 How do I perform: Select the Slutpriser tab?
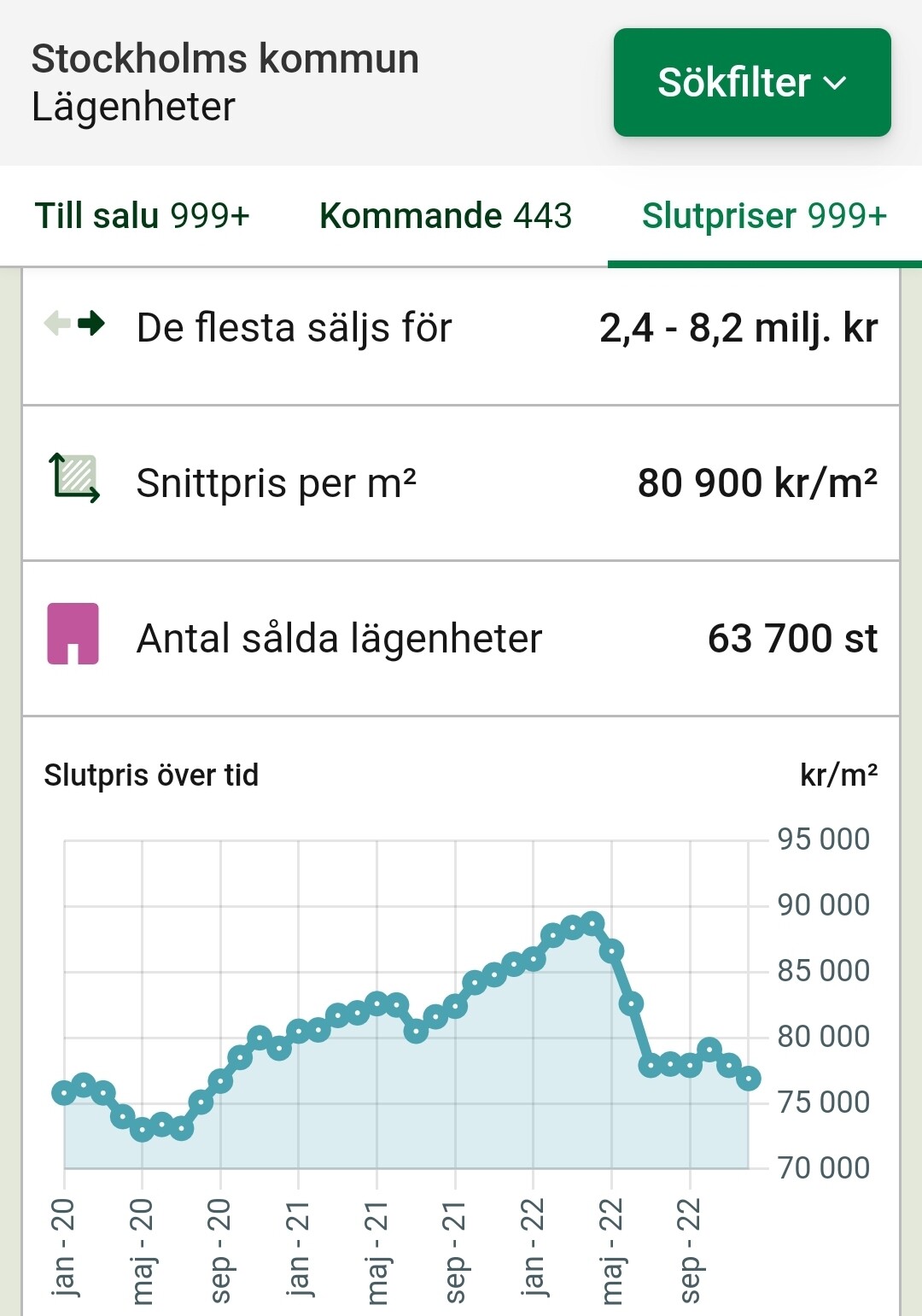pyautogui.click(x=764, y=216)
